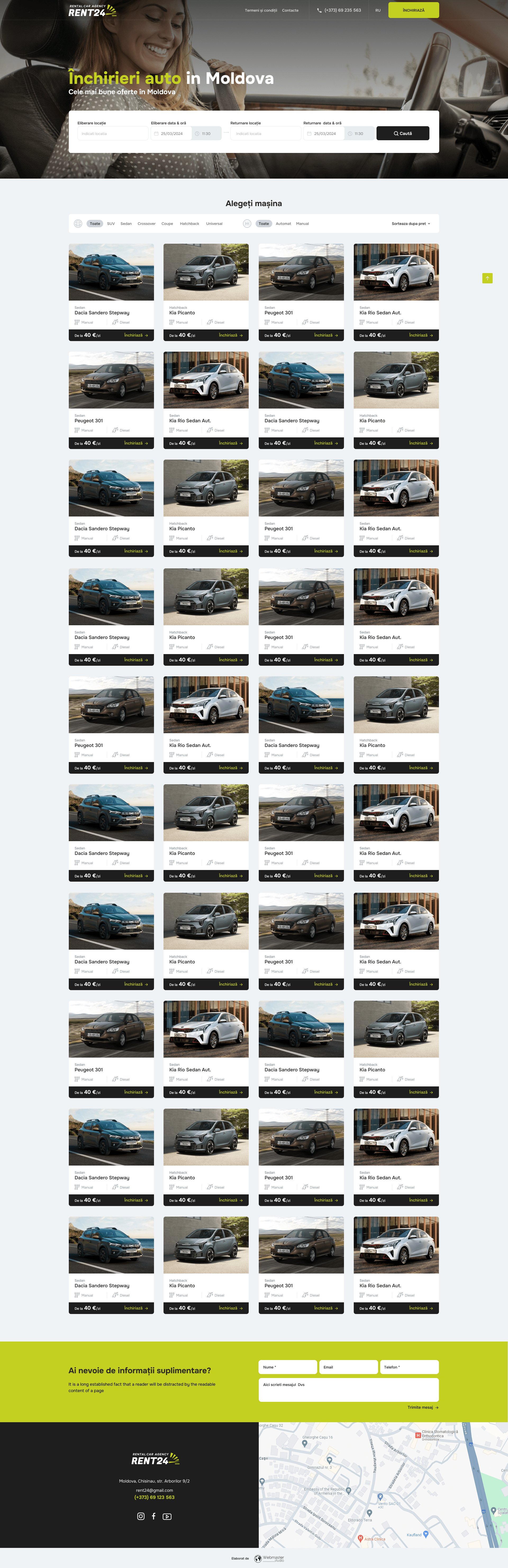Open Termeni și condiții link
Image resolution: width=508 pixels, height=1568 pixels.
click(260, 10)
